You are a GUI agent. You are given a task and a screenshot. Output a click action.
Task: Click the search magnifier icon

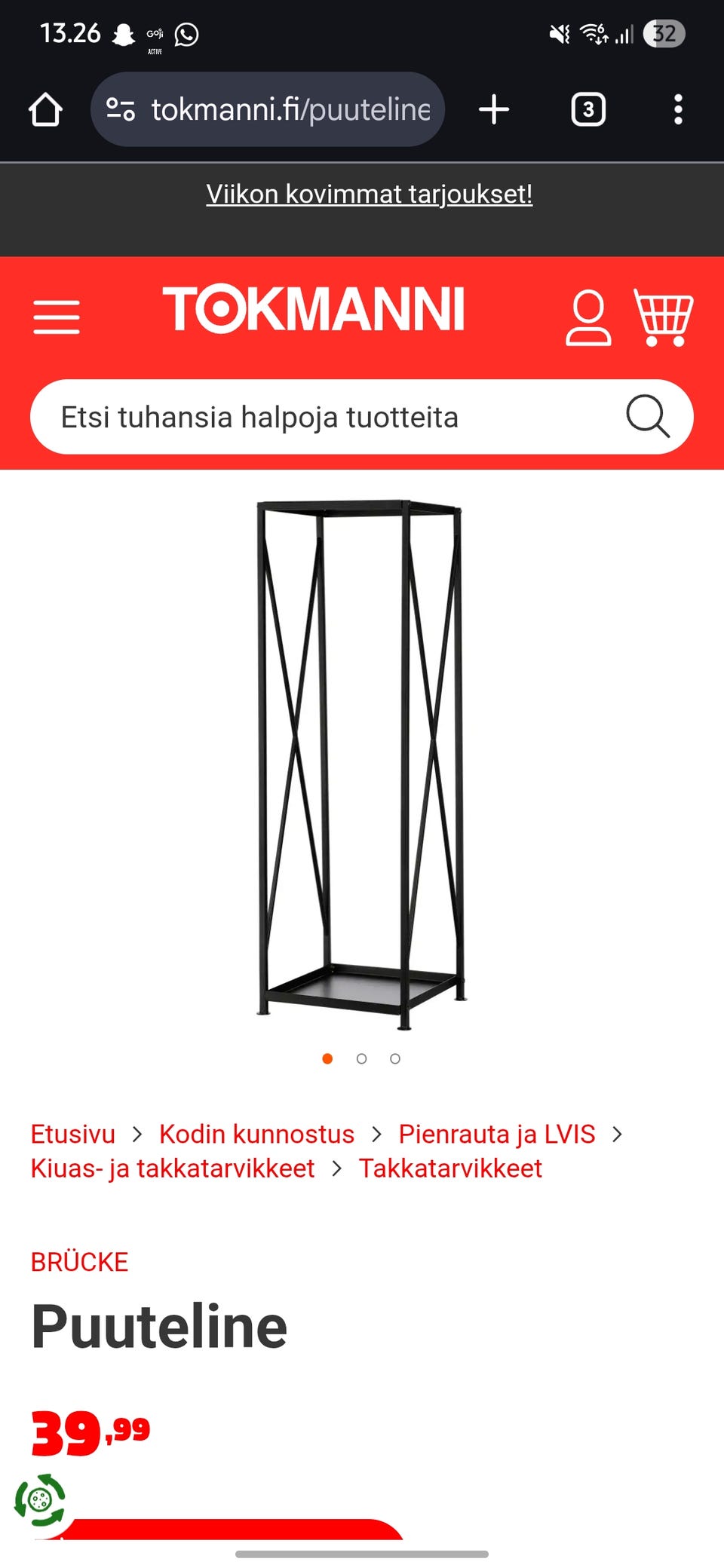pos(649,415)
